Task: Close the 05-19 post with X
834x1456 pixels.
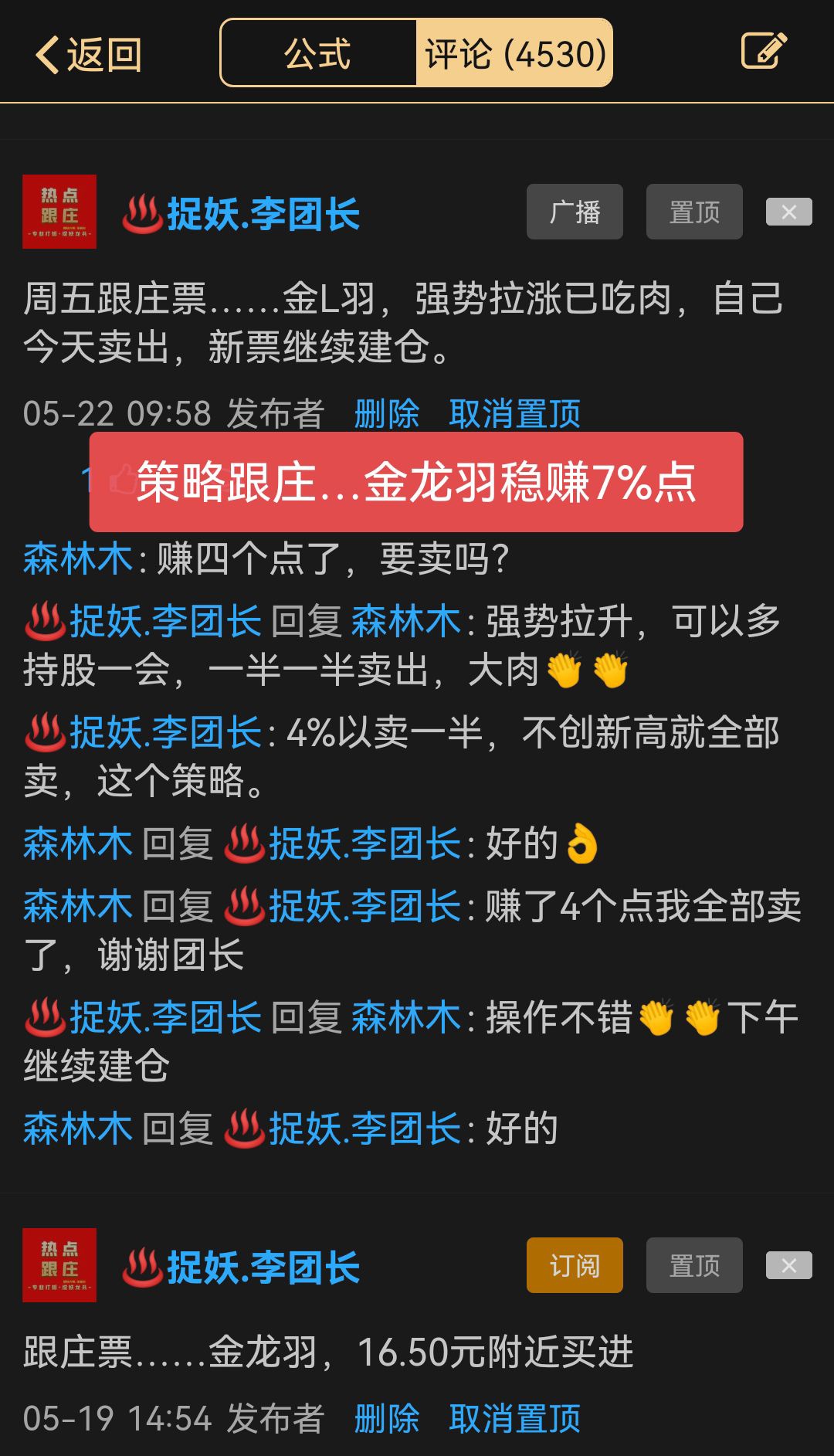Action: [x=788, y=1265]
